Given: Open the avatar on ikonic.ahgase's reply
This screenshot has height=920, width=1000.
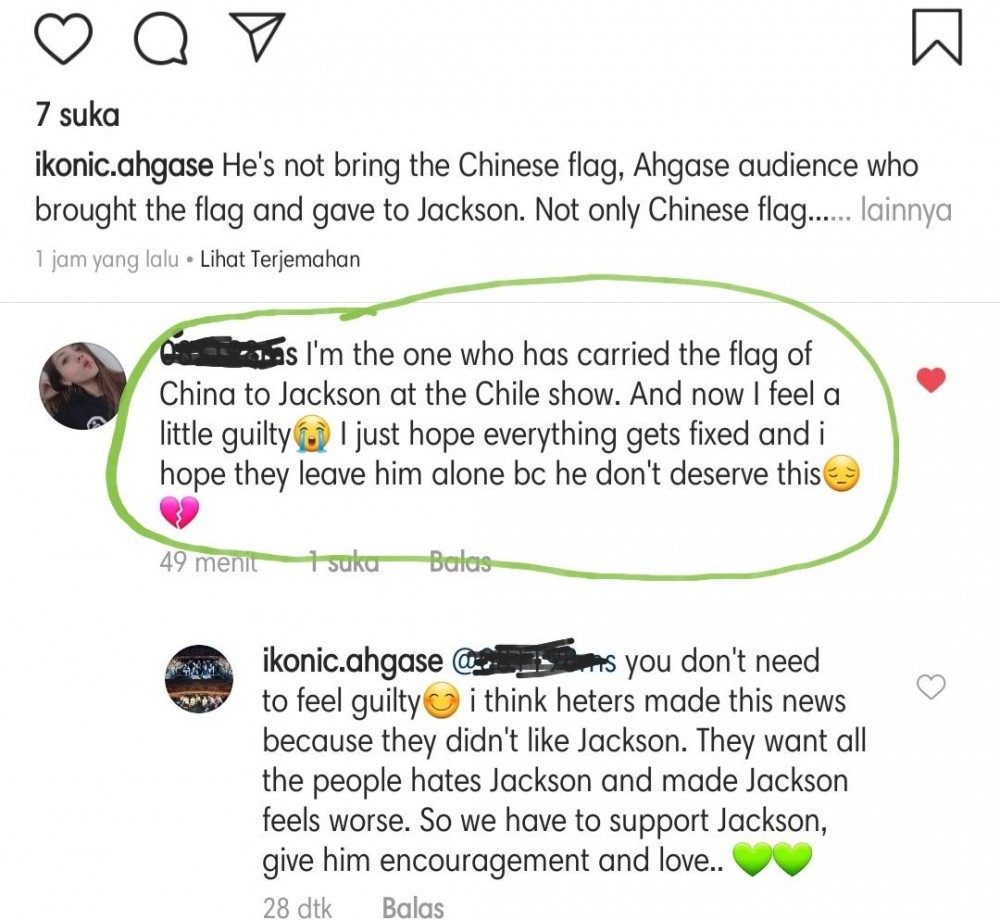Looking at the screenshot, I should pyautogui.click(x=199, y=678).
